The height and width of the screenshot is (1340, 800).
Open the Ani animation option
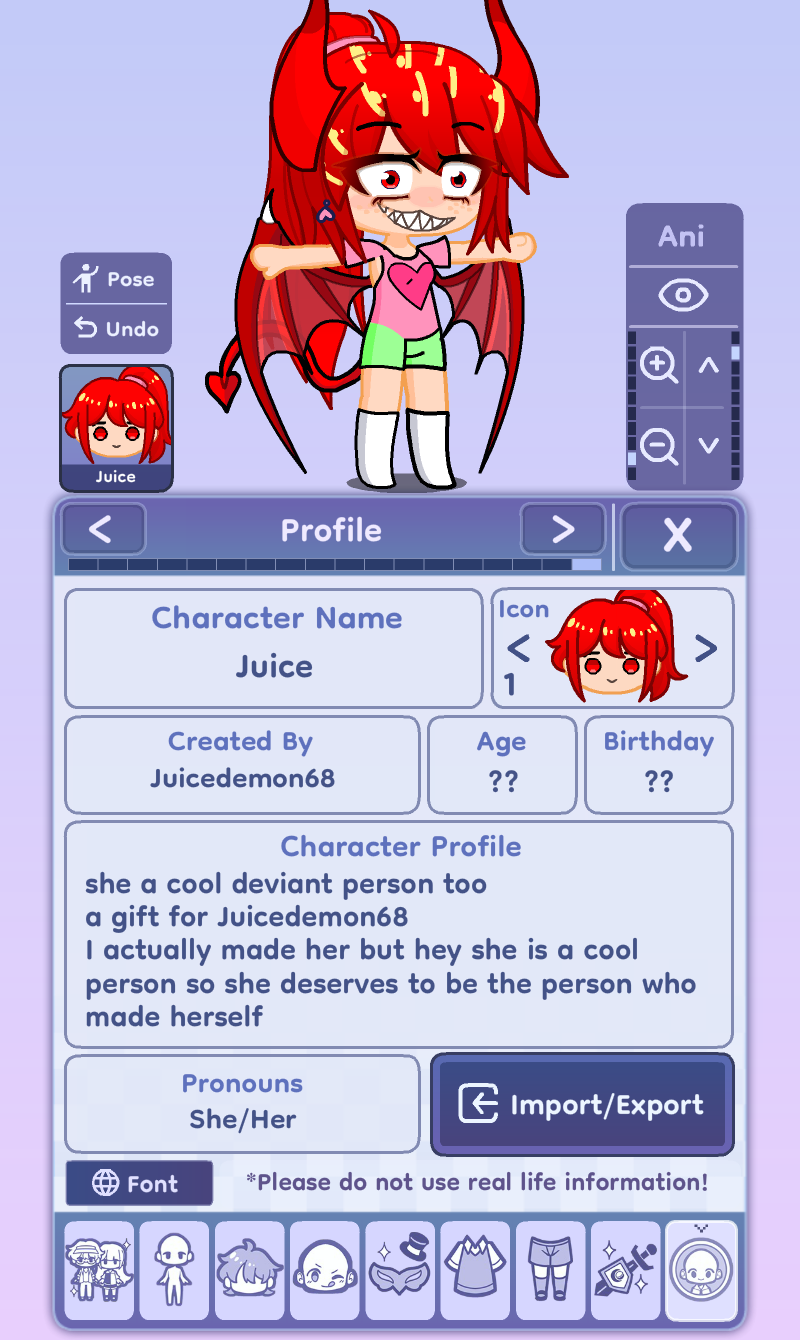(682, 237)
